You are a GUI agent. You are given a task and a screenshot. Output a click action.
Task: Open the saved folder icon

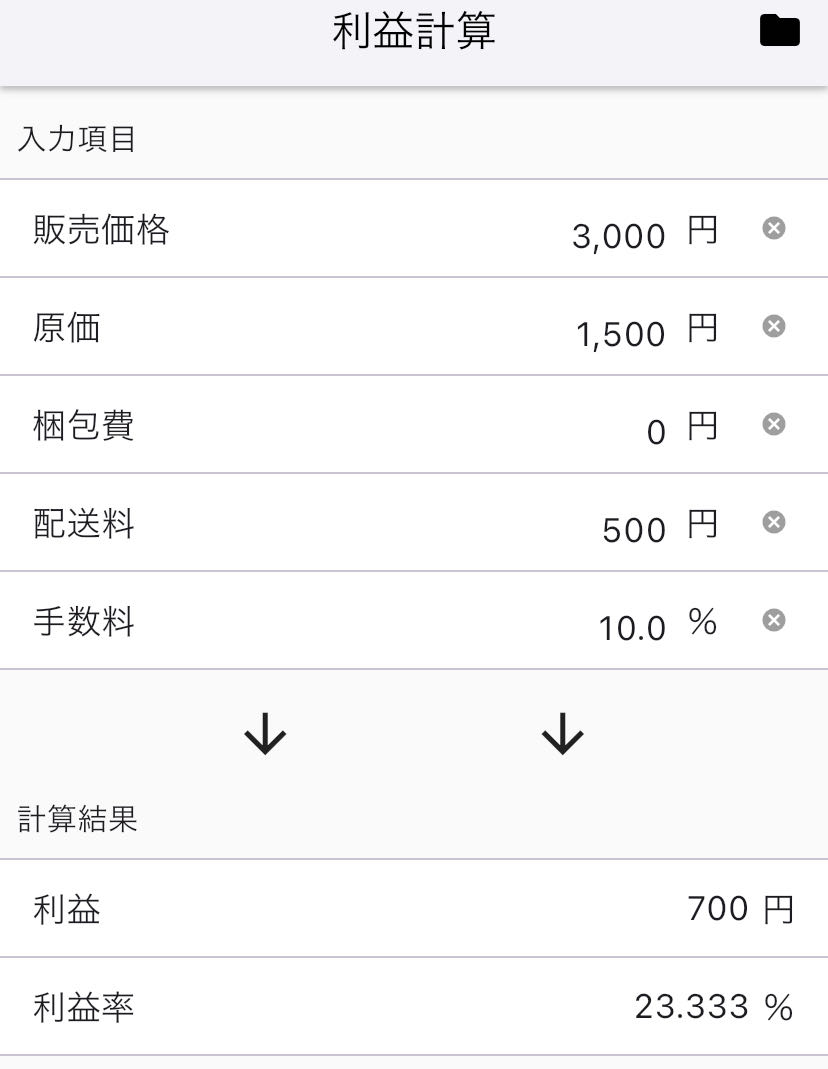click(780, 32)
